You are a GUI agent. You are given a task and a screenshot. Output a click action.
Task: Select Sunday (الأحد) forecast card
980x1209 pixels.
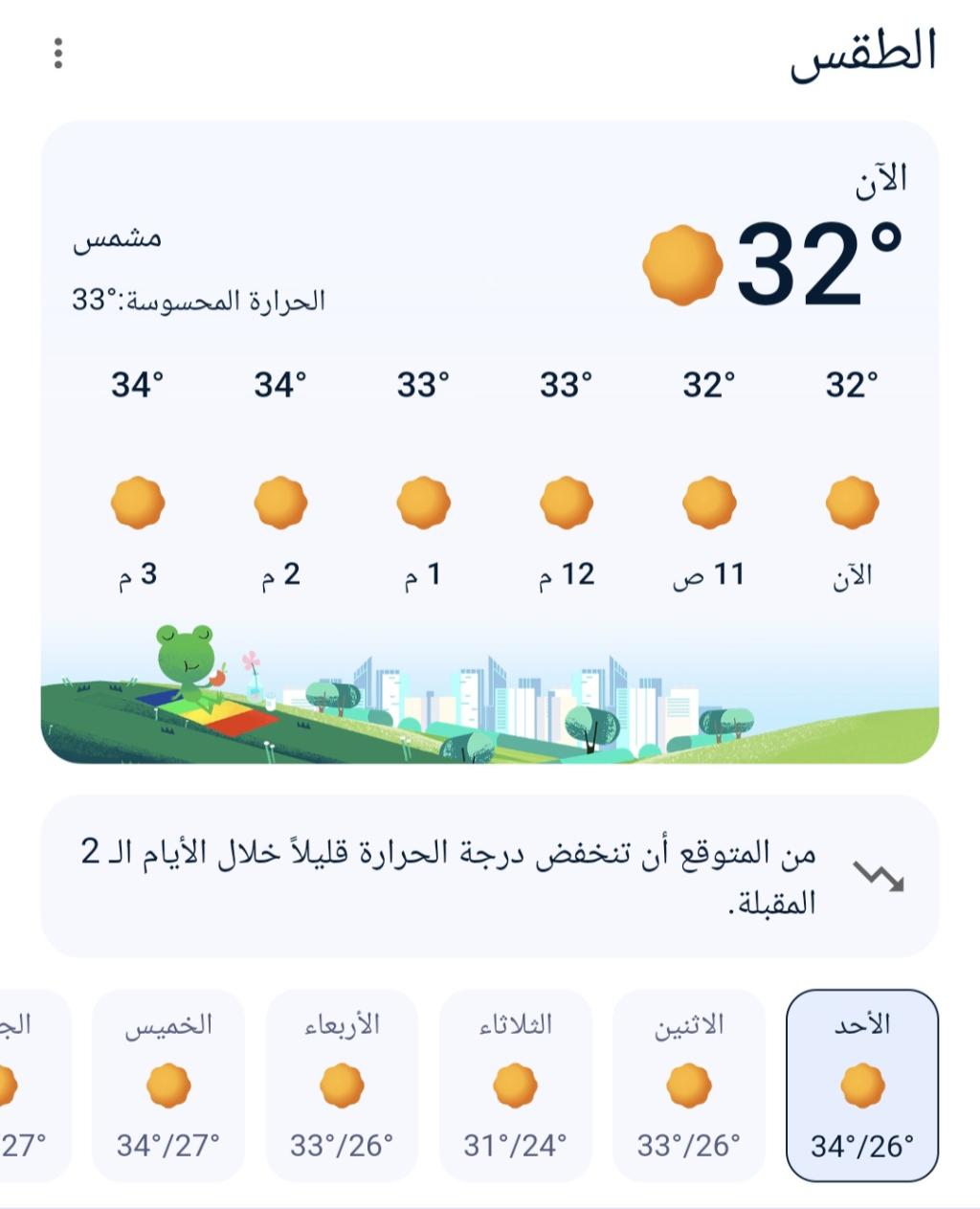pyautogui.click(x=862, y=1086)
